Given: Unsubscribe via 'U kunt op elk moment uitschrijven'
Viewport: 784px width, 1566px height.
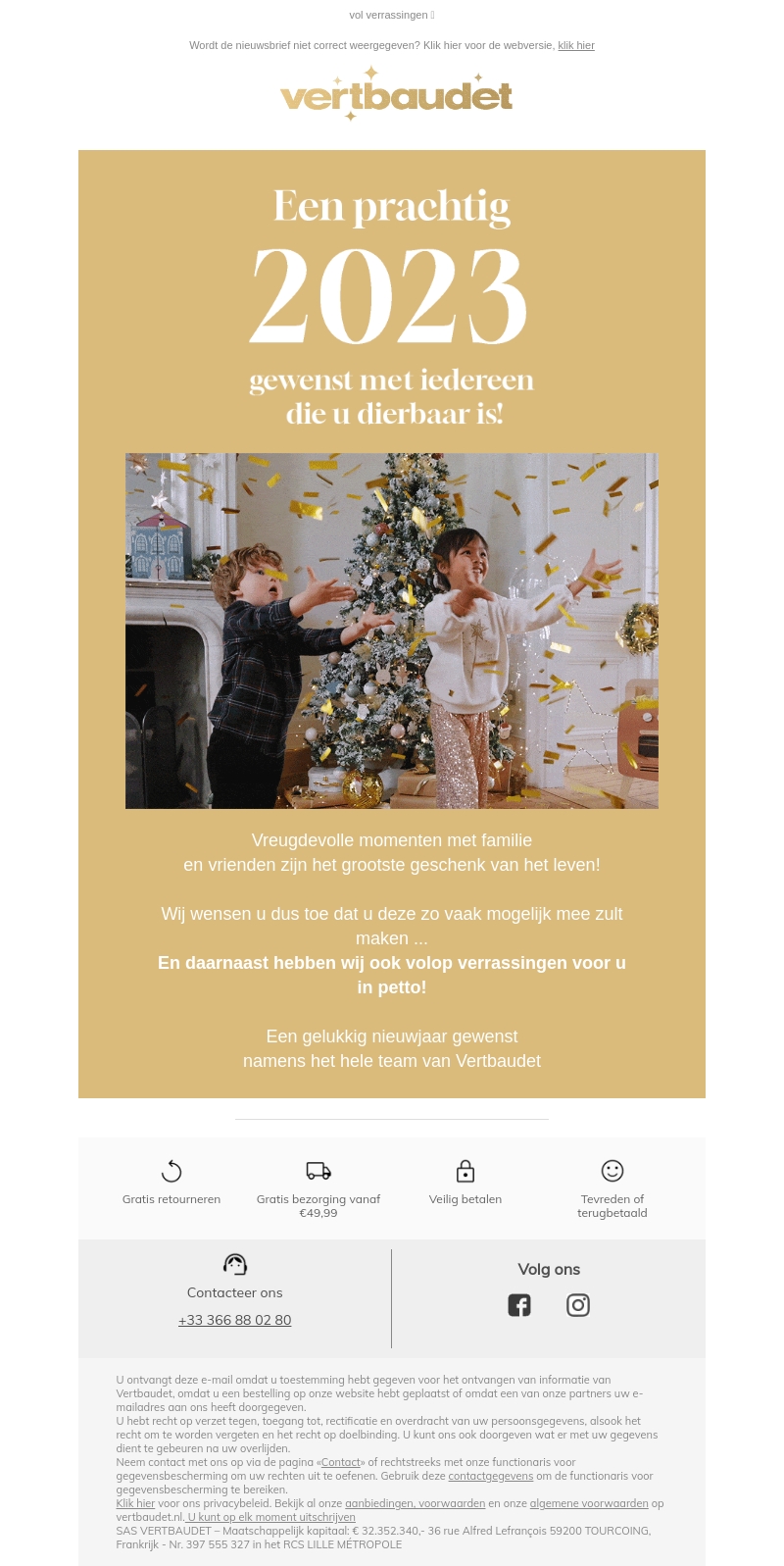Looking at the screenshot, I should [x=271, y=1517].
